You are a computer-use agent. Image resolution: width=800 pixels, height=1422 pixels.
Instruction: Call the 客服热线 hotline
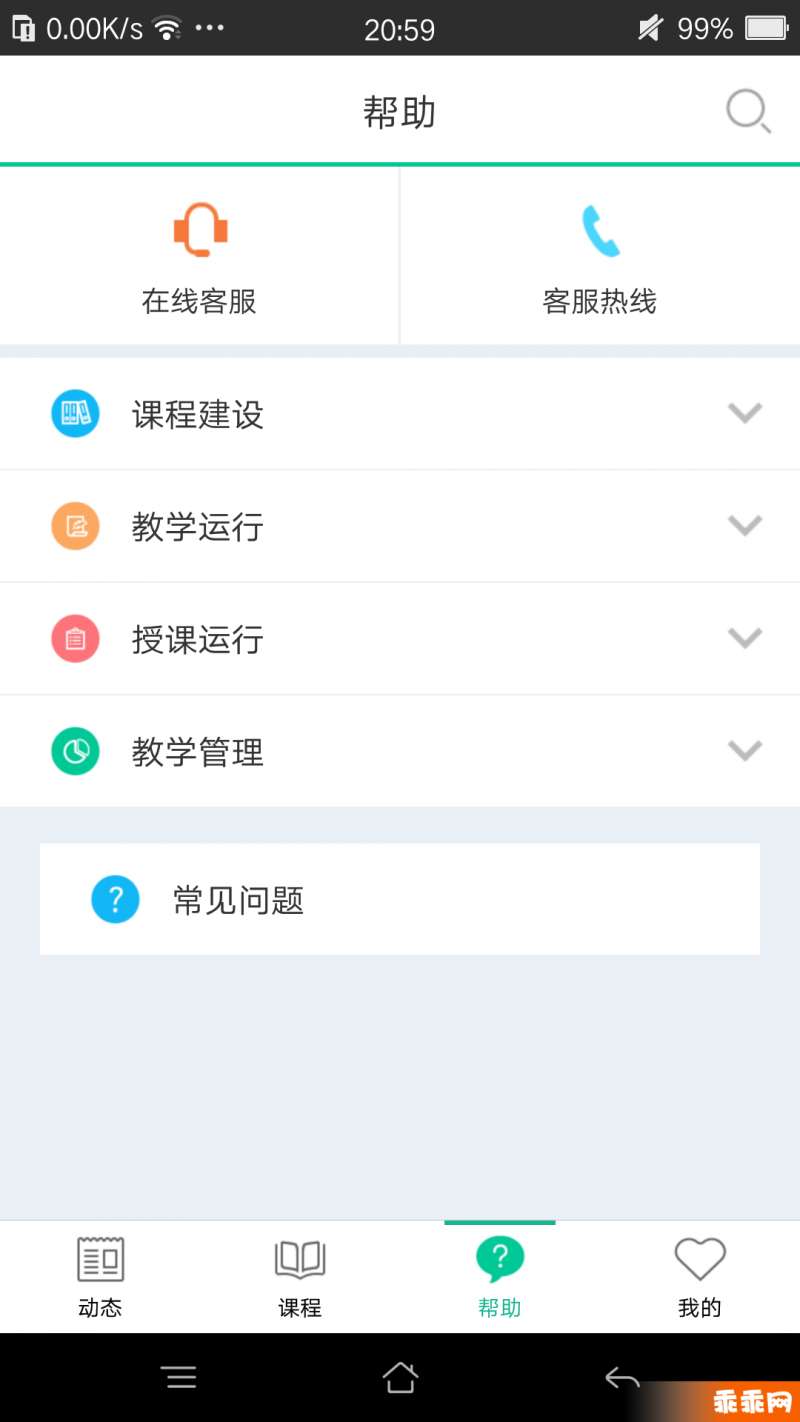tap(600, 256)
